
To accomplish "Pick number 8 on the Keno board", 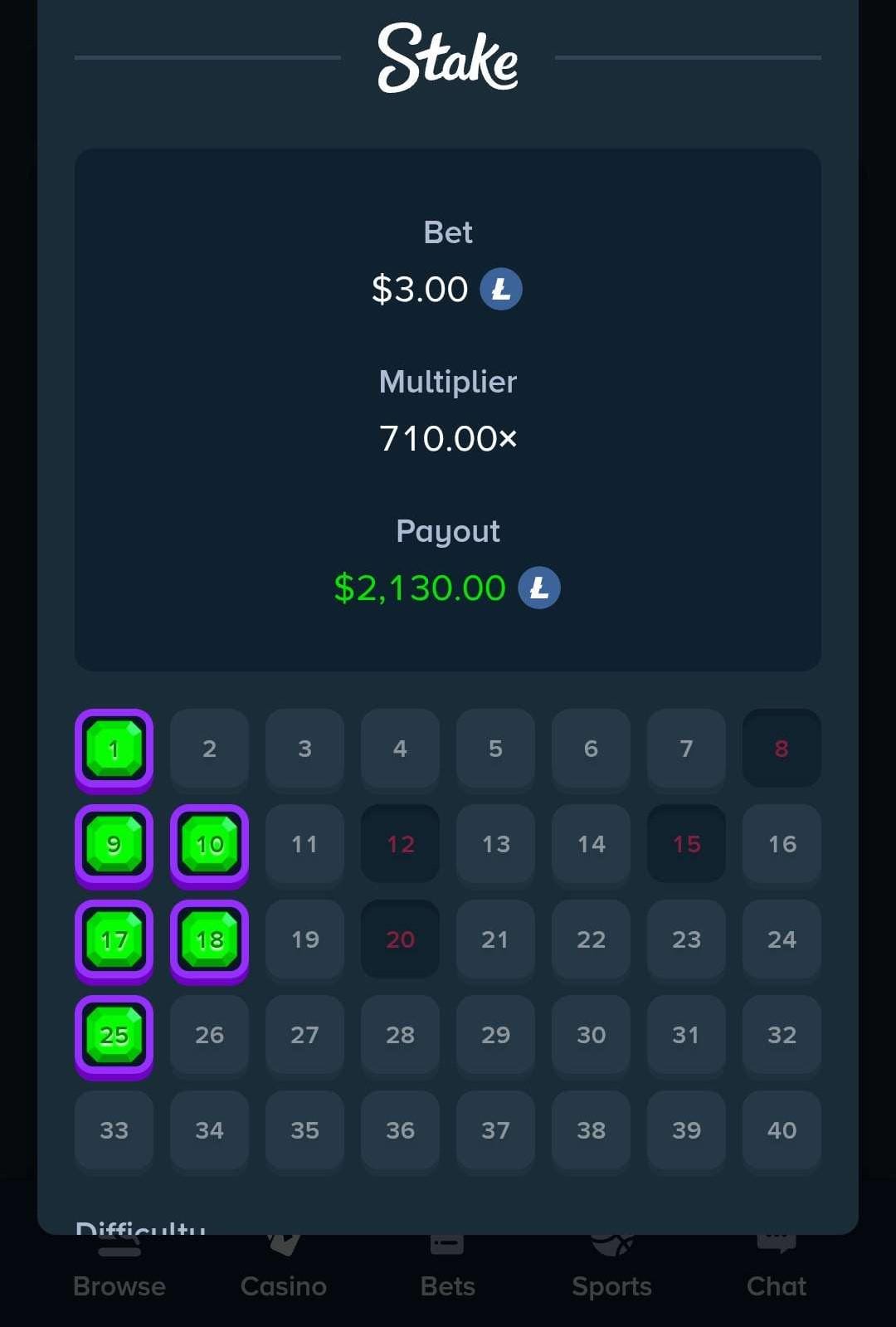I will click(782, 749).
